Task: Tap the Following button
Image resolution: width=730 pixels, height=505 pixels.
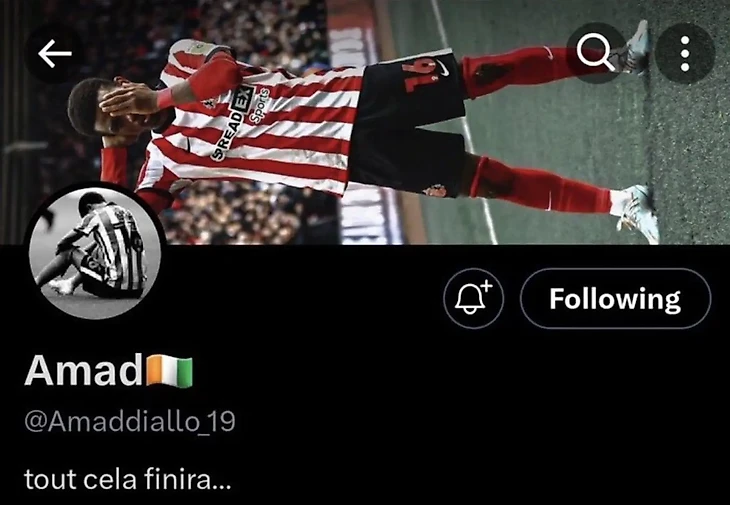Action: pyautogui.click(x=615, y=299)
